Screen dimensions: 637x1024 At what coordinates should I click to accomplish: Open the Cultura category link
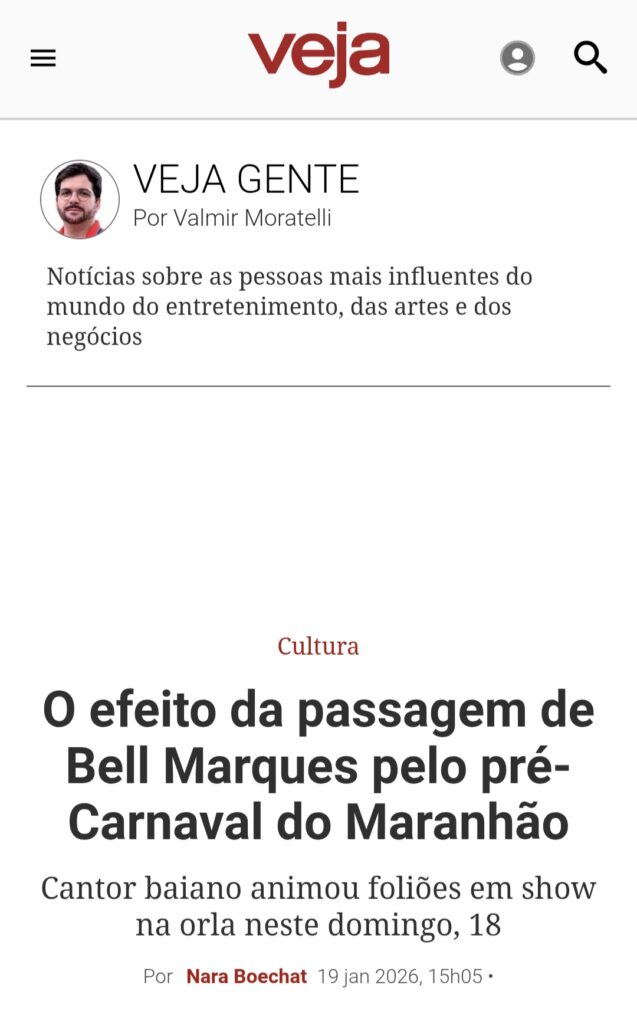click(x=318, y=646)
